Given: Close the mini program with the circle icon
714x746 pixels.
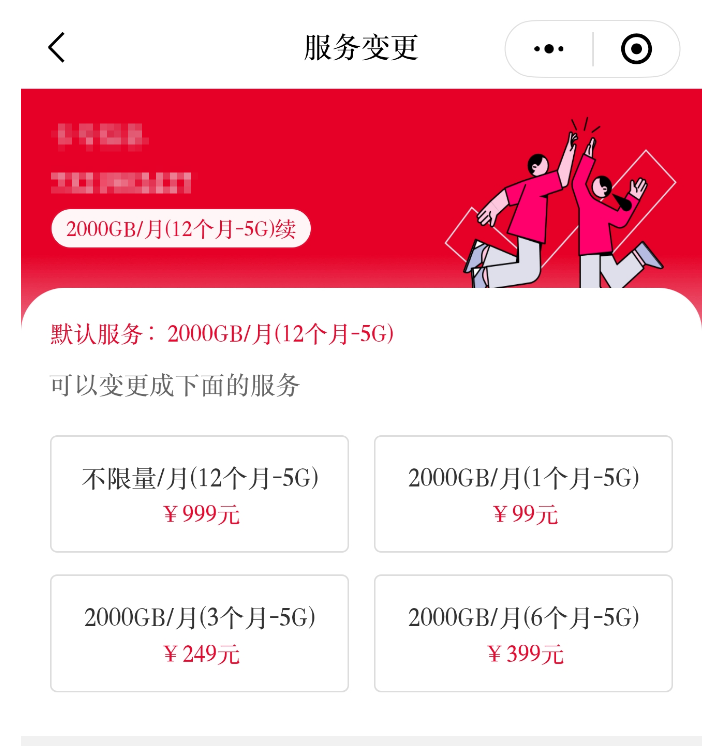Looking at the screenshot, I should [x=636, y=49].
